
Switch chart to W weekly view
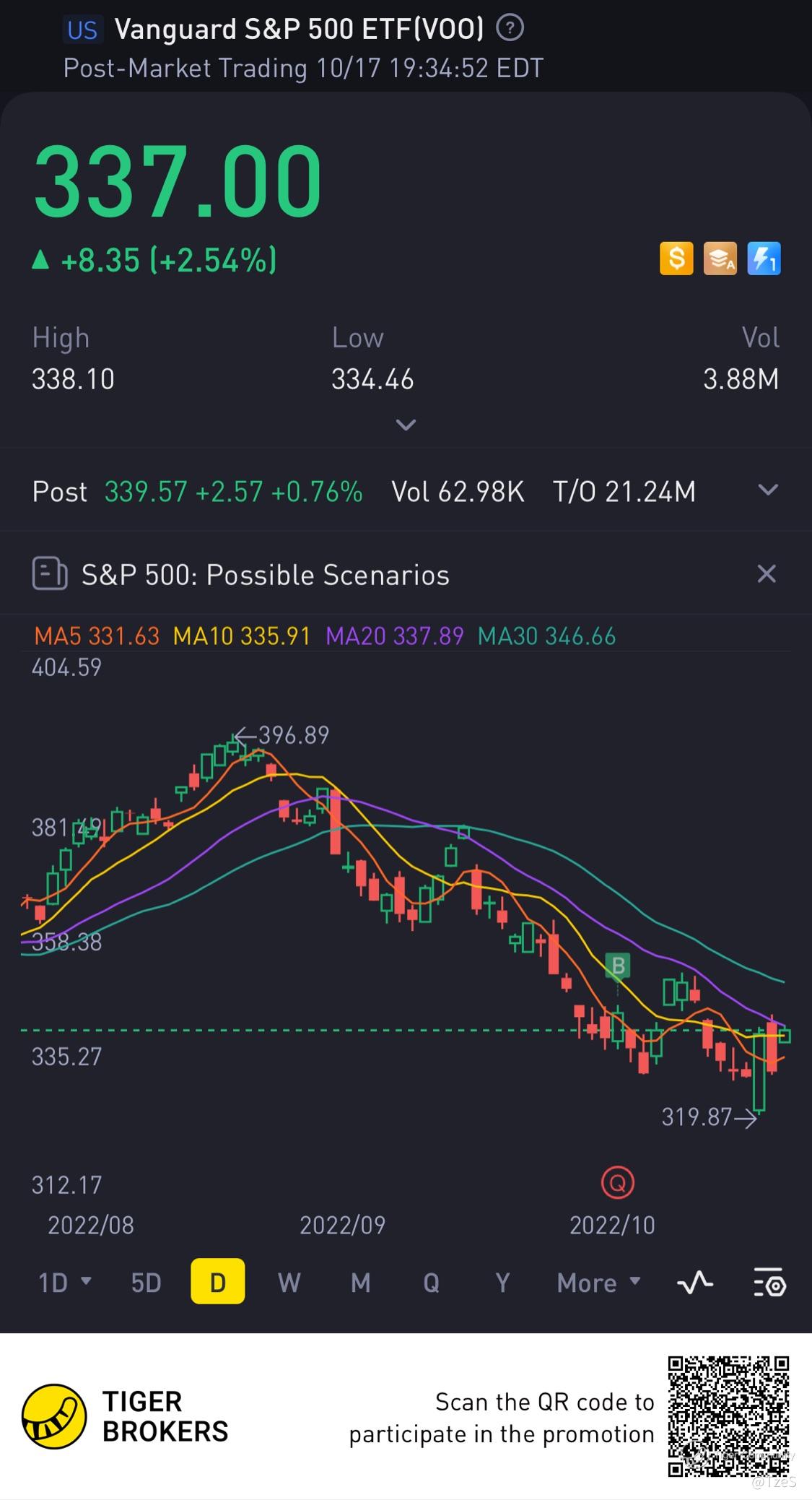[x=289, y=1283]
